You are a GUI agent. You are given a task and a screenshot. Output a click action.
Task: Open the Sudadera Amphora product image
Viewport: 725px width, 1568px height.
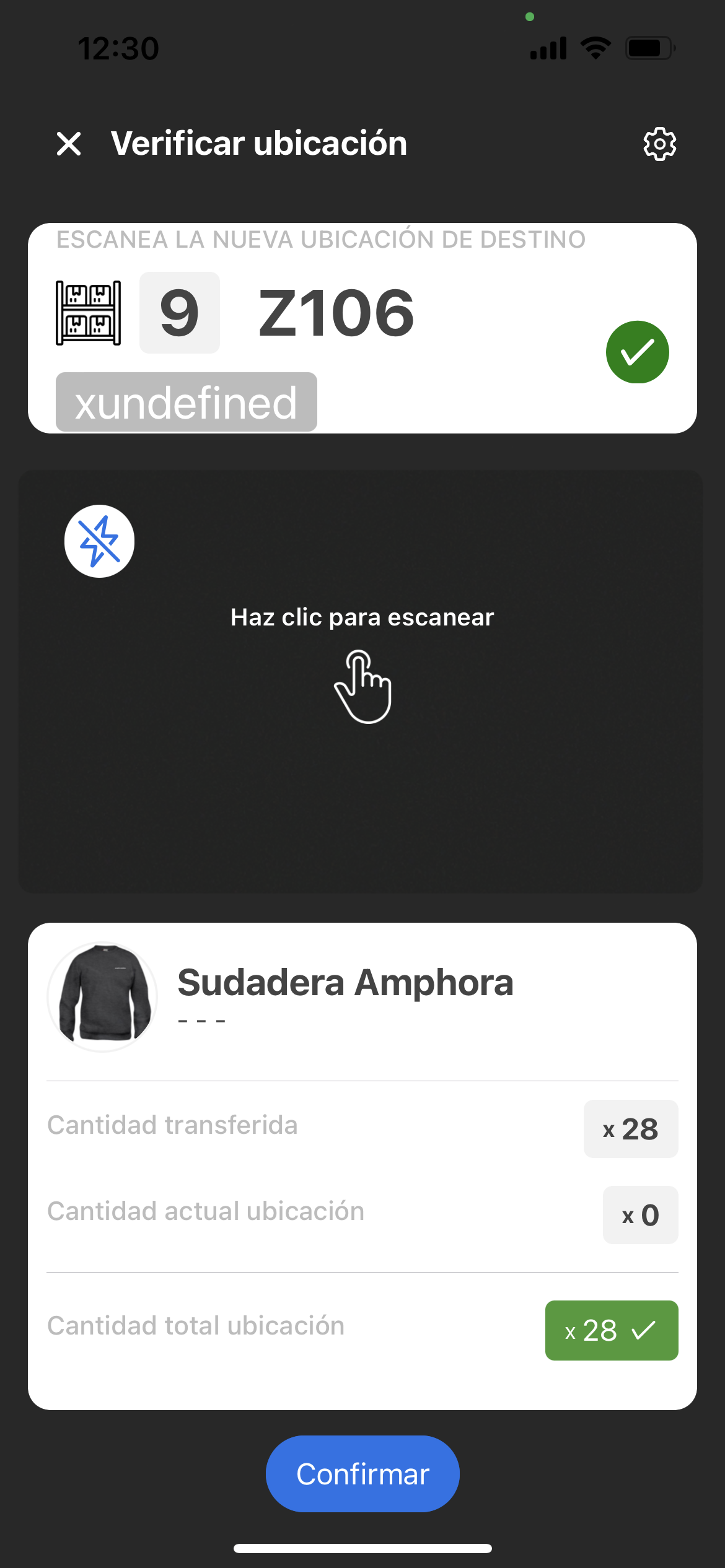click(103, 996)
